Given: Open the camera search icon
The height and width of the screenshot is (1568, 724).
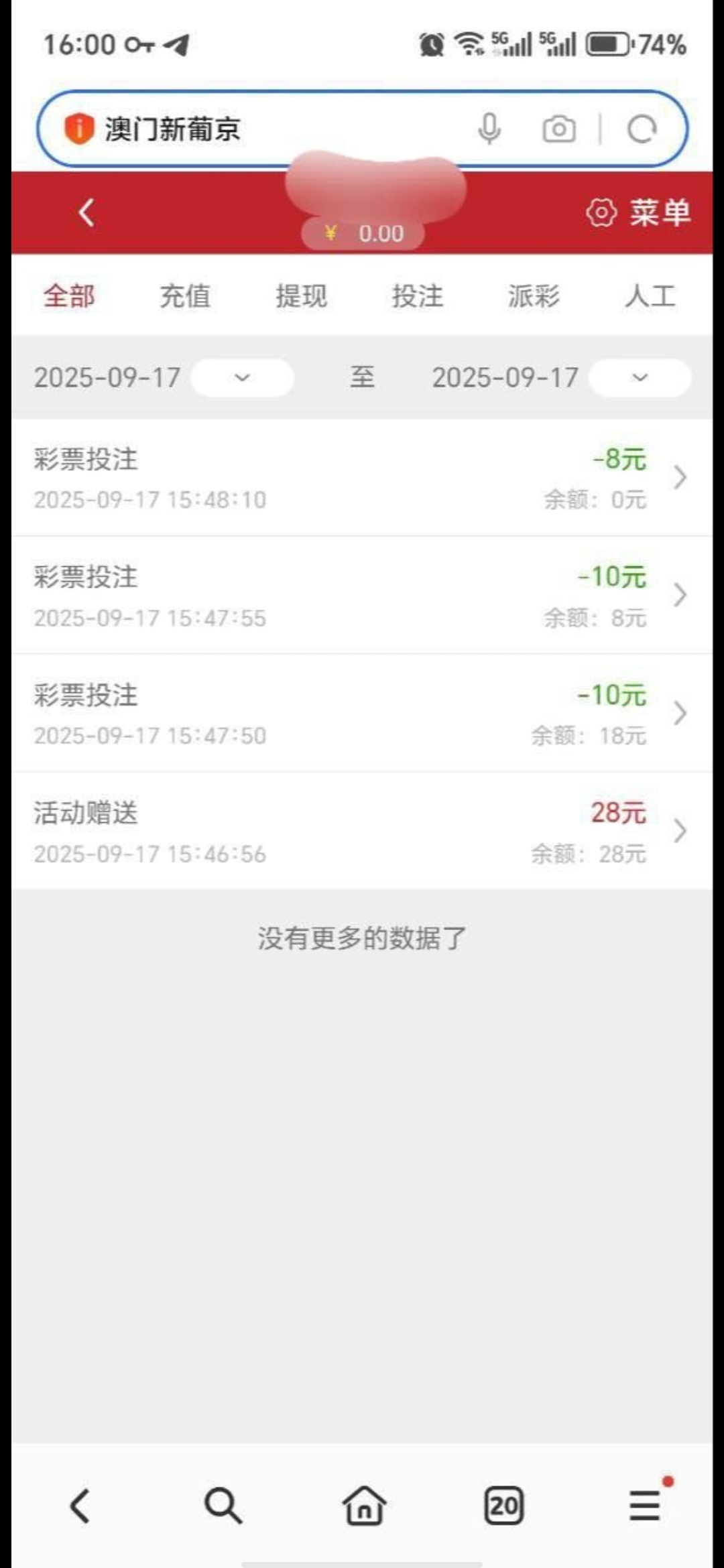Looking at the screenshot, I should point(558,129).
